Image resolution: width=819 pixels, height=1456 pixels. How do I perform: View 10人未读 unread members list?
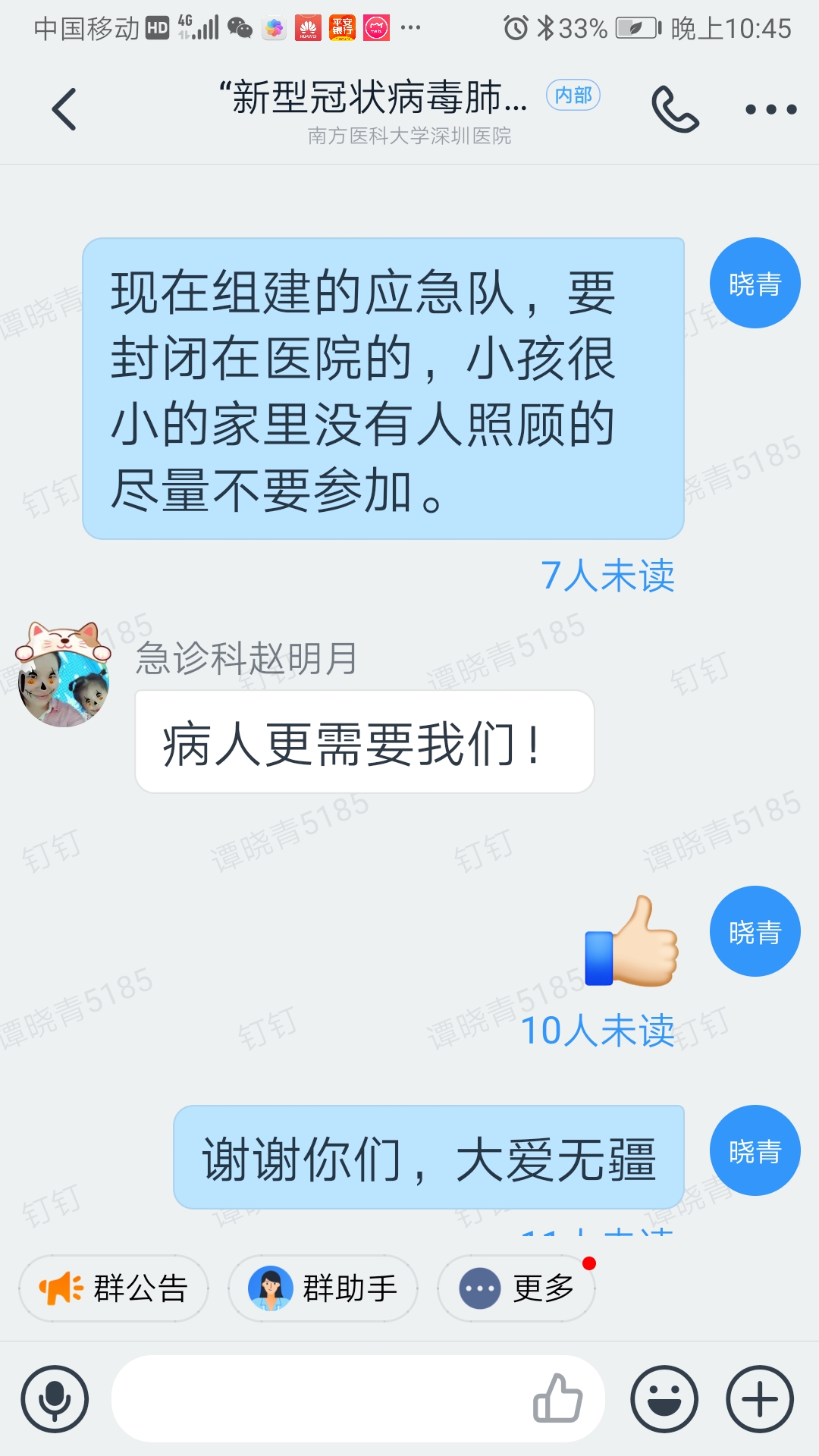pyautogui.click(x=598, y=1031)
